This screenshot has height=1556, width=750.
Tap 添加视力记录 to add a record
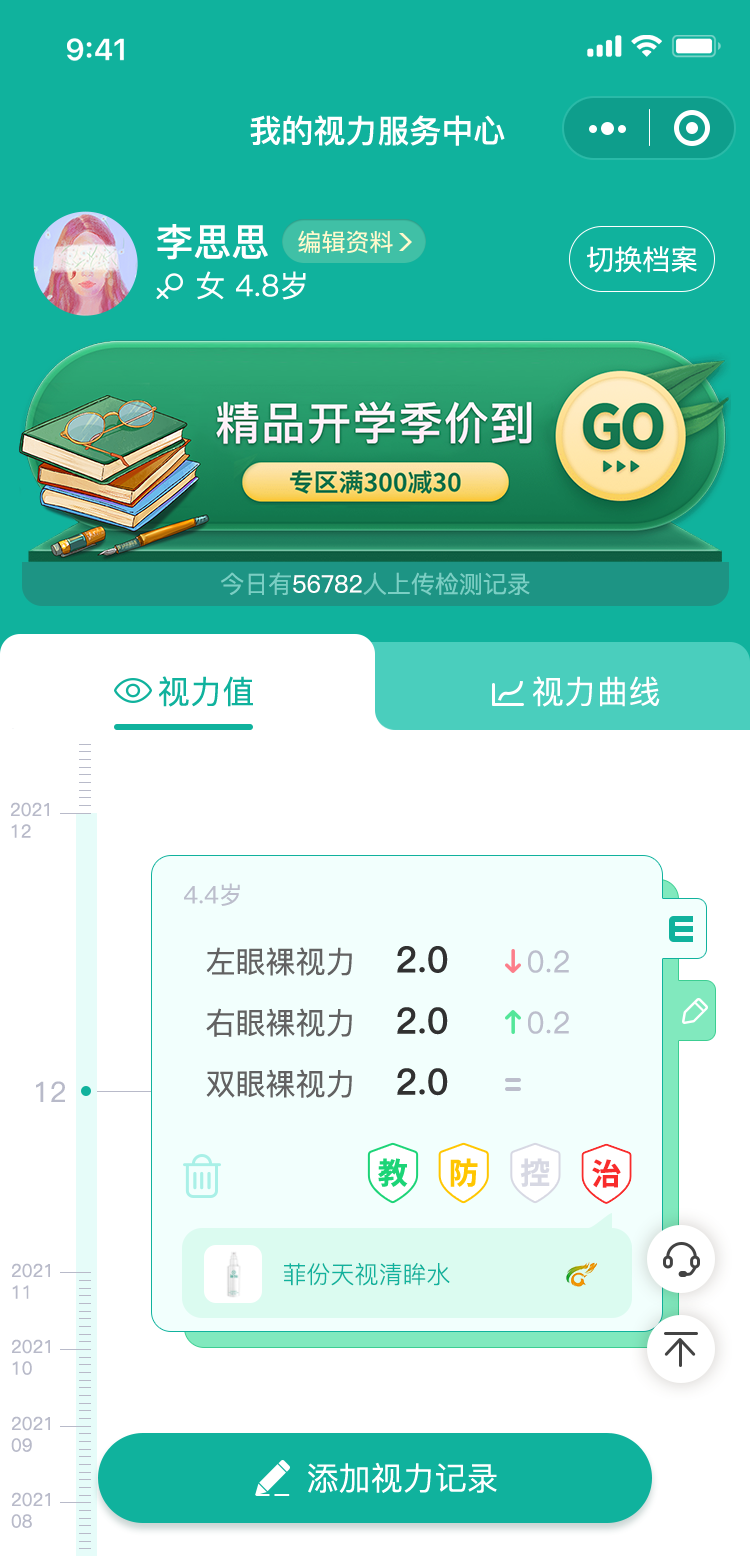375,1478
